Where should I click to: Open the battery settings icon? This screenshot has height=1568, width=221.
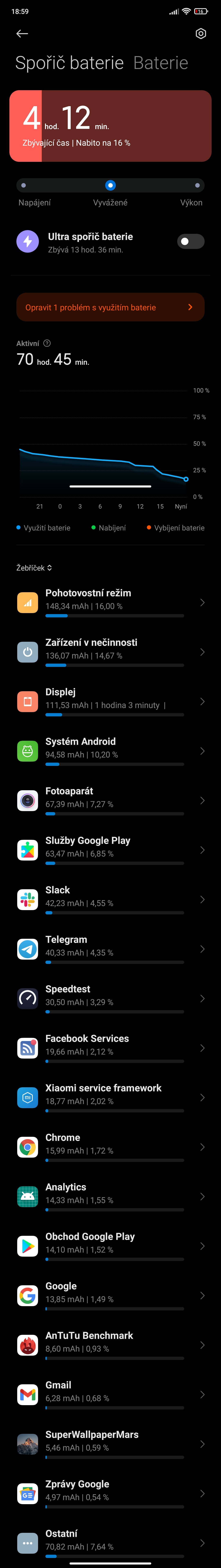point(200,34)
